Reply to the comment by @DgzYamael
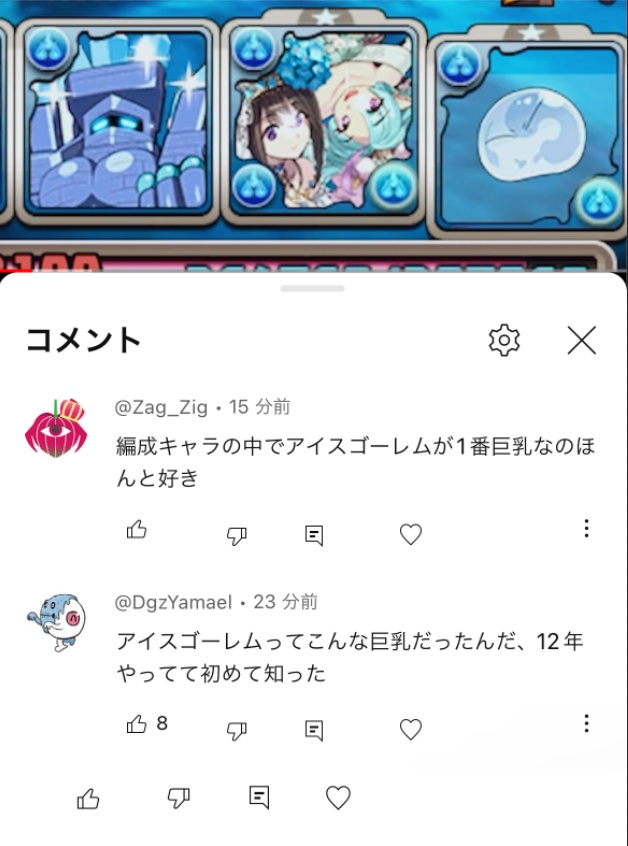 pos(314,731)
